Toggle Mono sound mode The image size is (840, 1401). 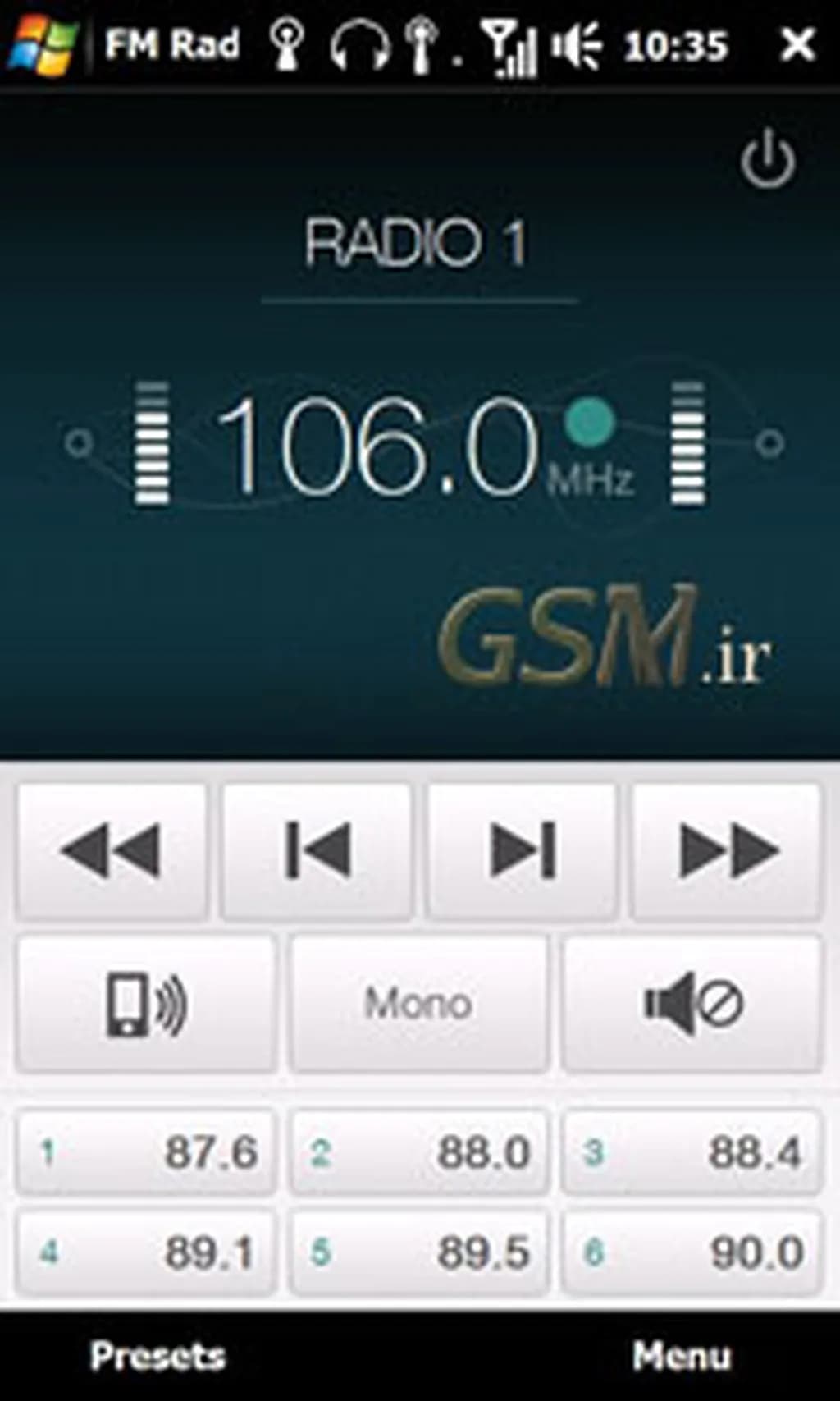coord(418,1003)
